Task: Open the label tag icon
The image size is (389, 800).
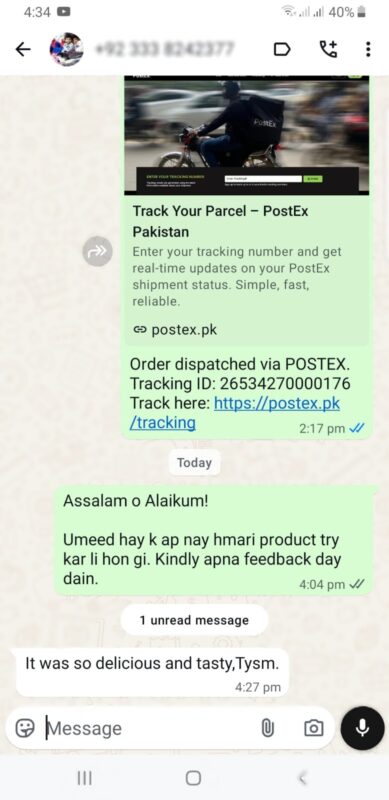Action: (282, 49)
